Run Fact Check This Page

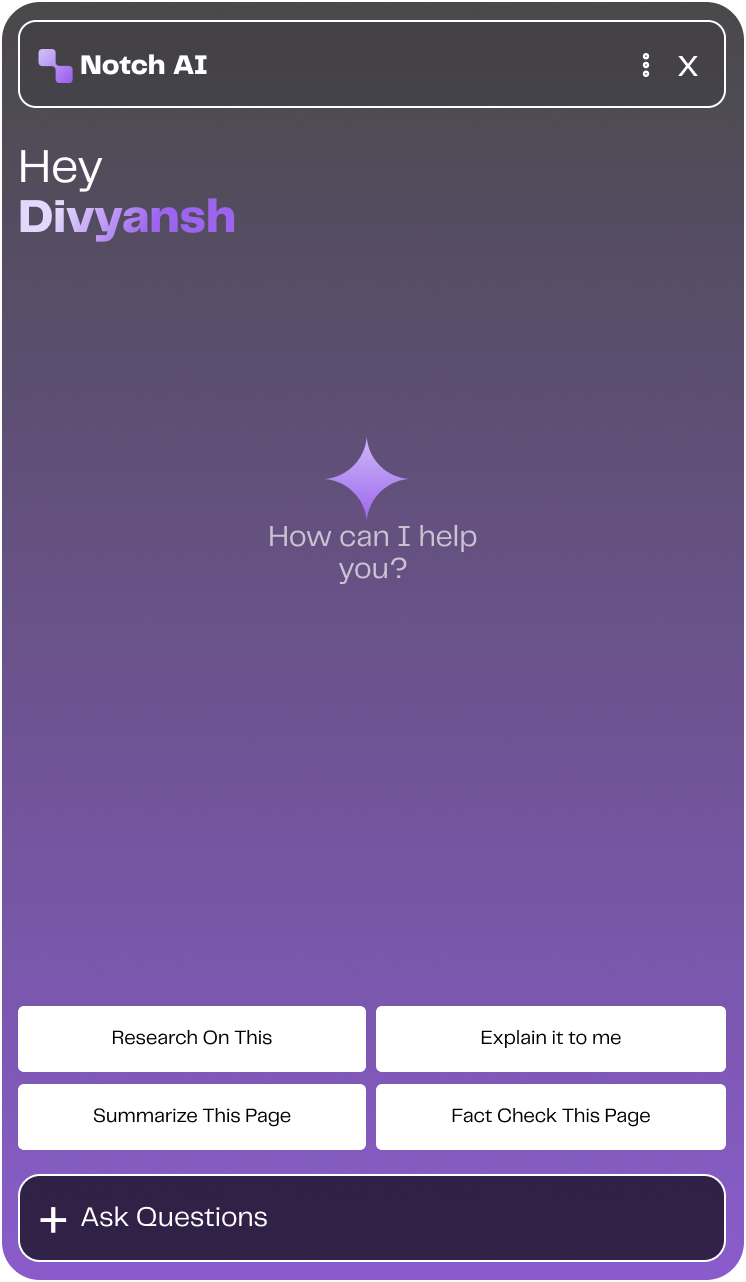[550, 1116]
